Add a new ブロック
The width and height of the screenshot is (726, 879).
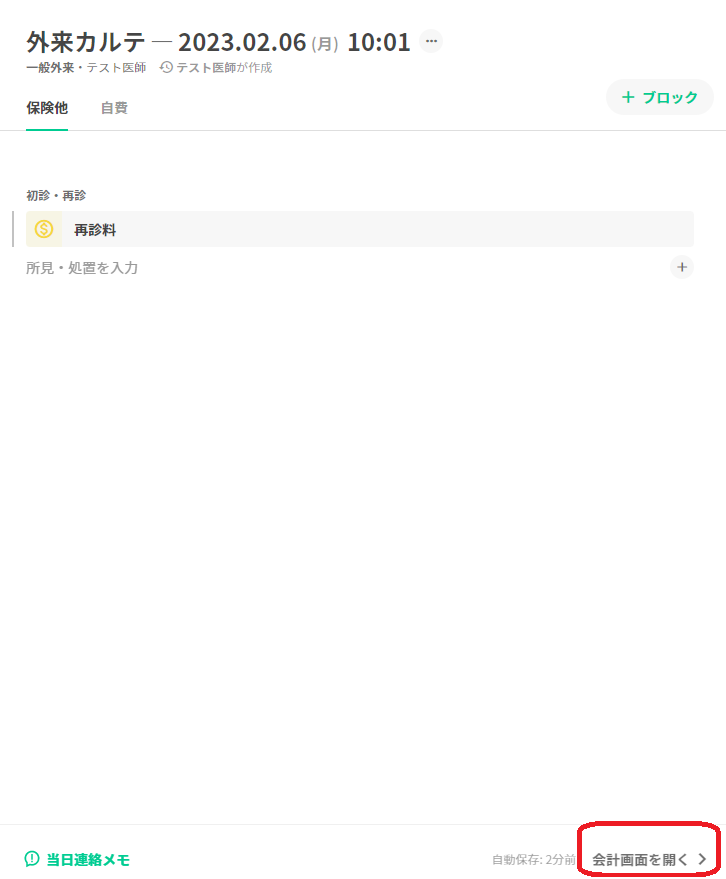659,97
